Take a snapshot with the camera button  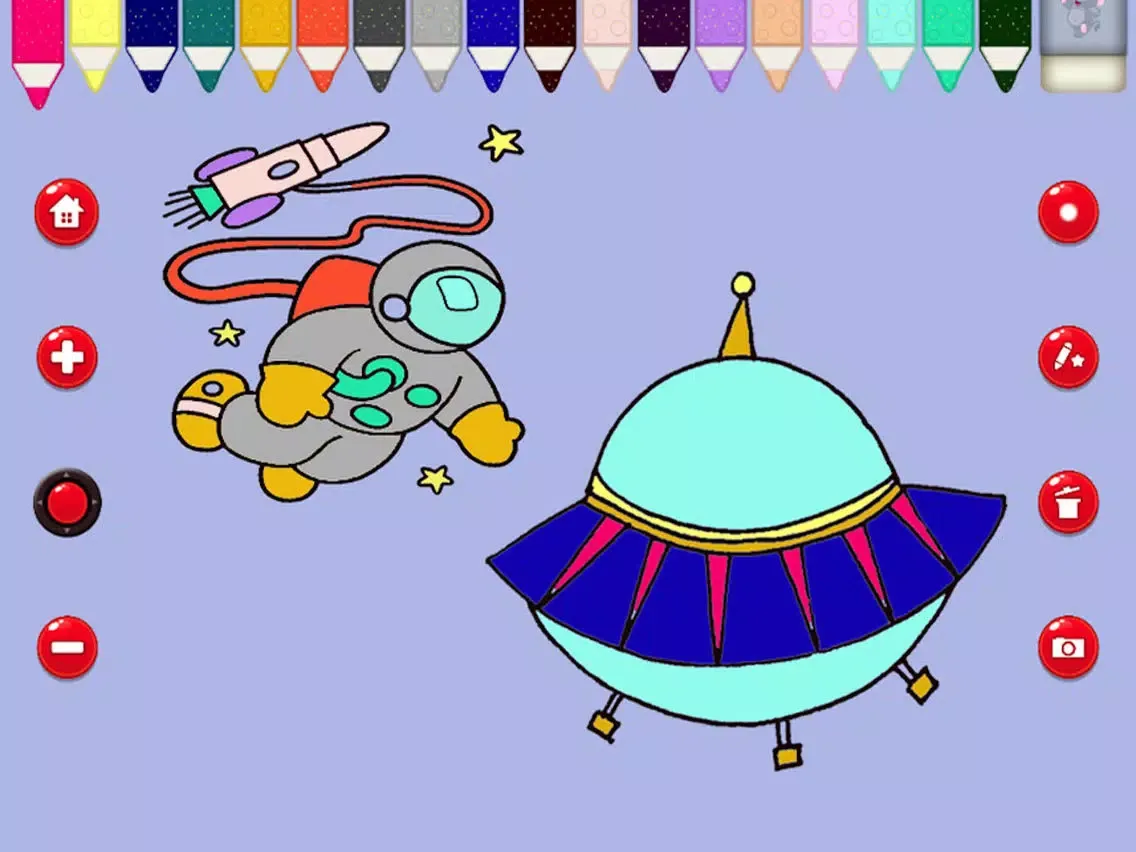pyautogui.click(x=1068, y=647)
